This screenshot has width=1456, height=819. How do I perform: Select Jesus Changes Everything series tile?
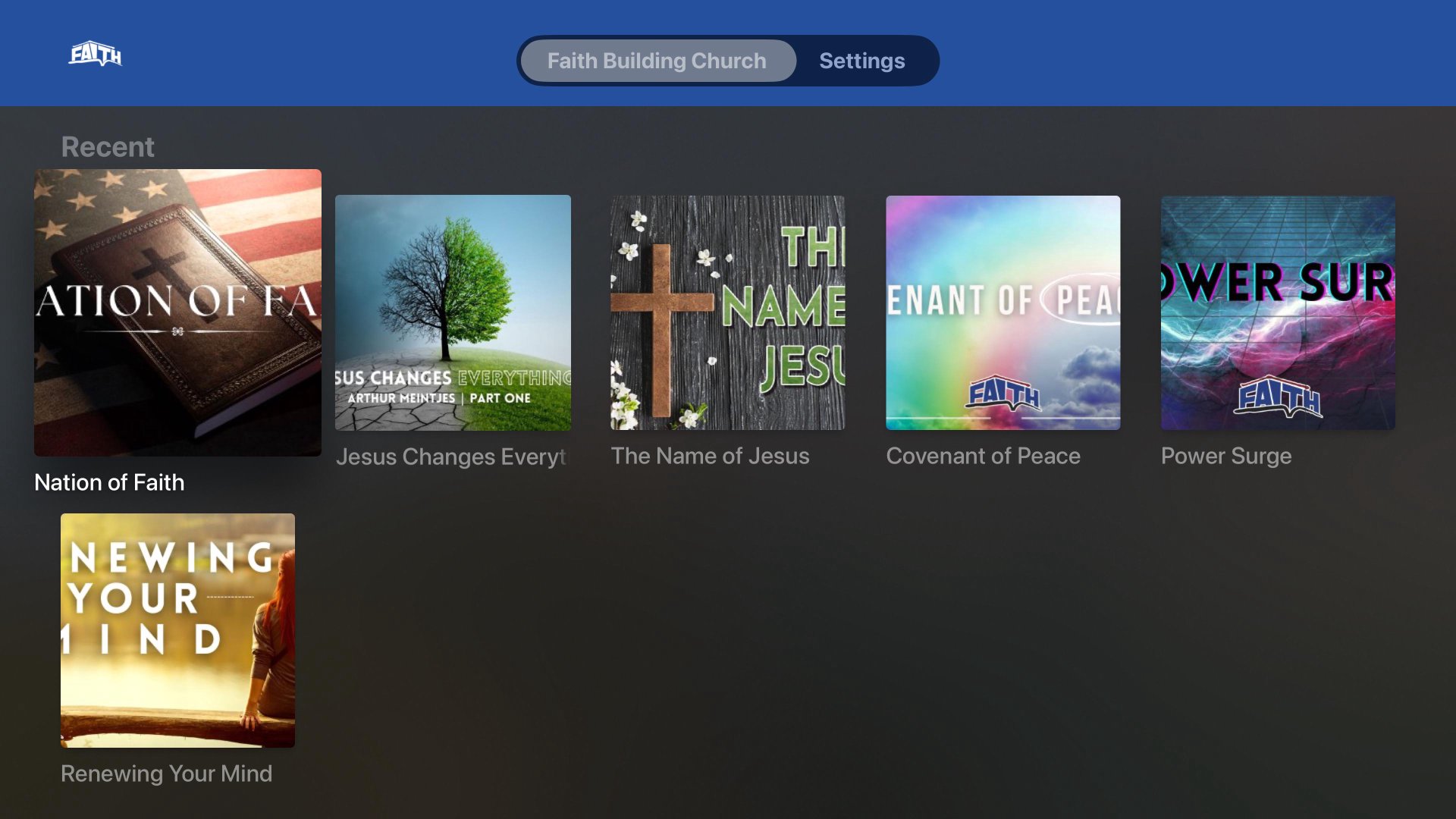click(453, 312)
